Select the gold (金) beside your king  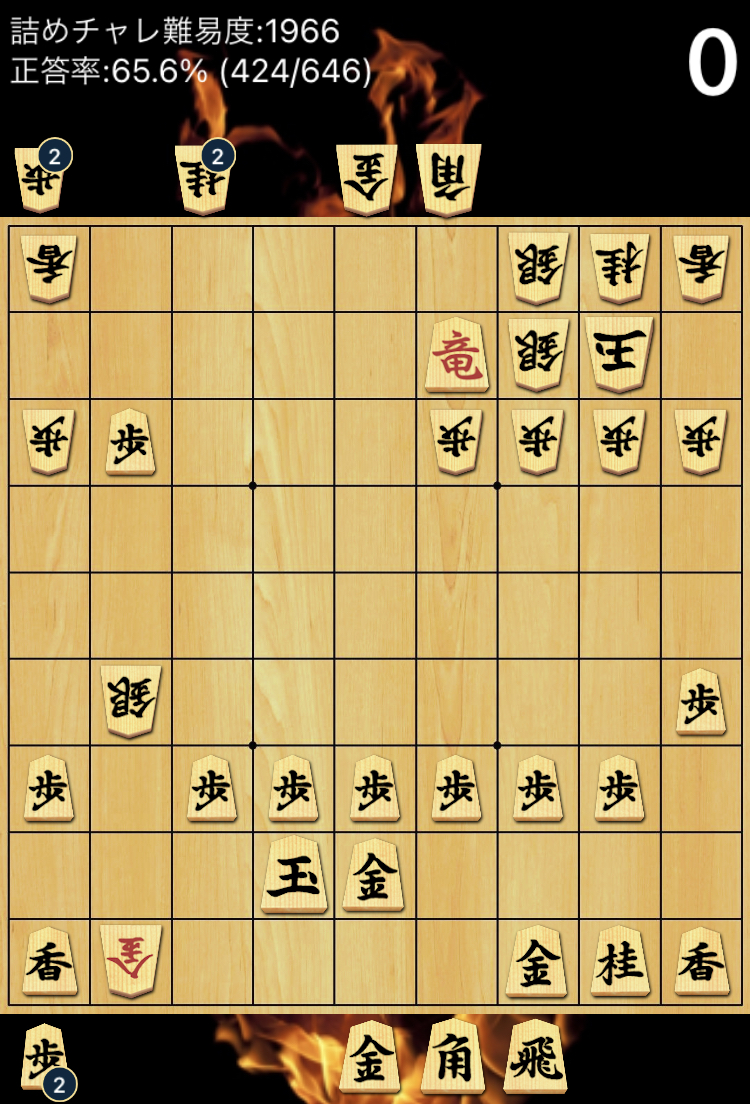374,875
